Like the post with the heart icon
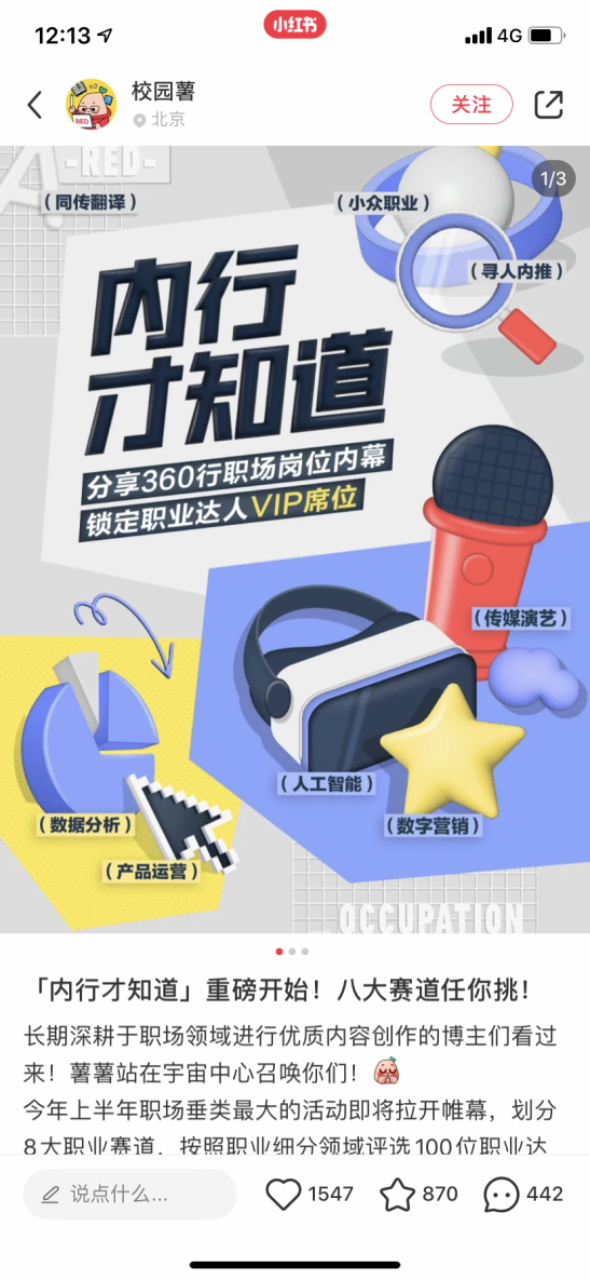Screen dimensions: 590x1280 [x=285, y=1194]
